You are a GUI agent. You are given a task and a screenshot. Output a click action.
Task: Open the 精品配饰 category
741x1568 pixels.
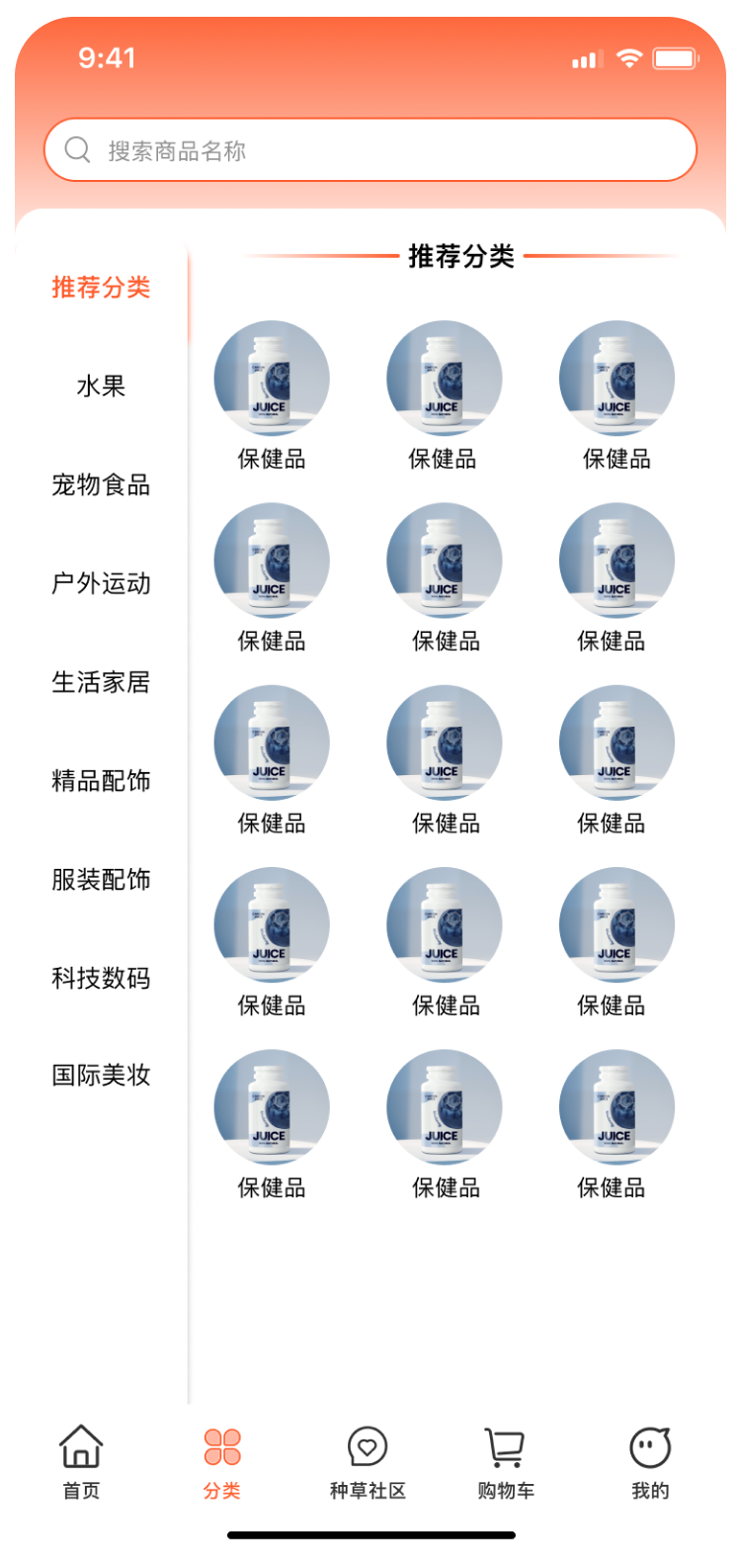[x=101, y=781]
